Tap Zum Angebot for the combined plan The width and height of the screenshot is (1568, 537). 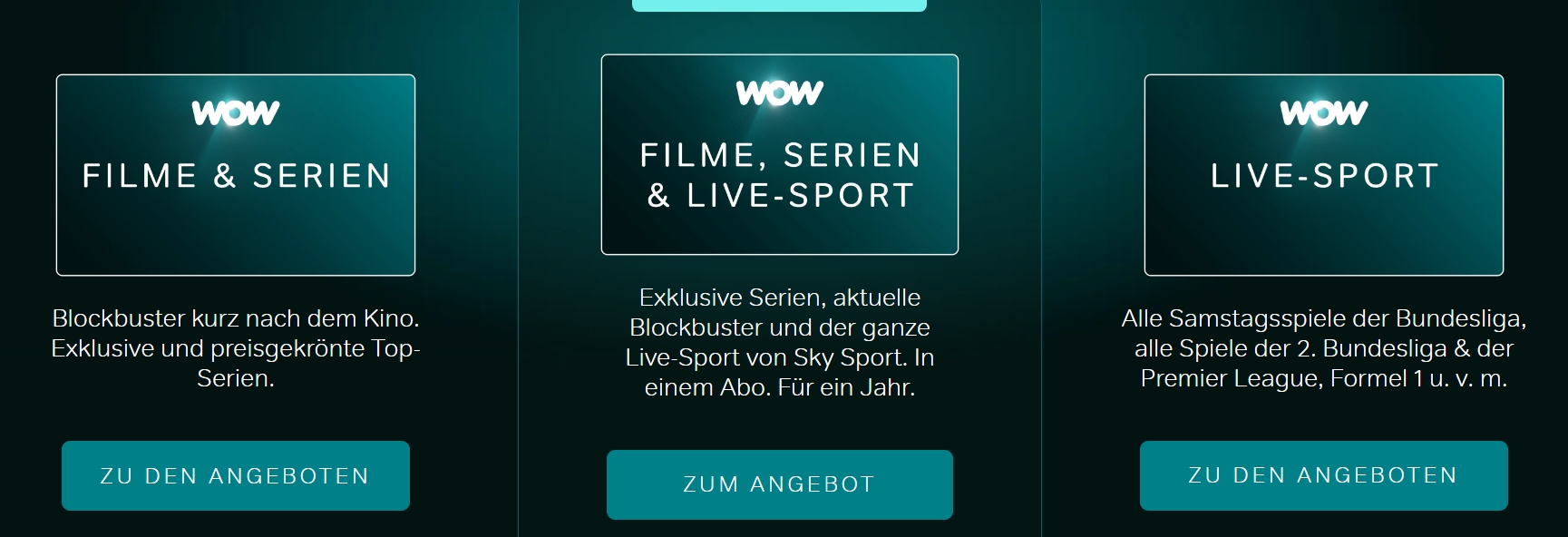[779, 484]
